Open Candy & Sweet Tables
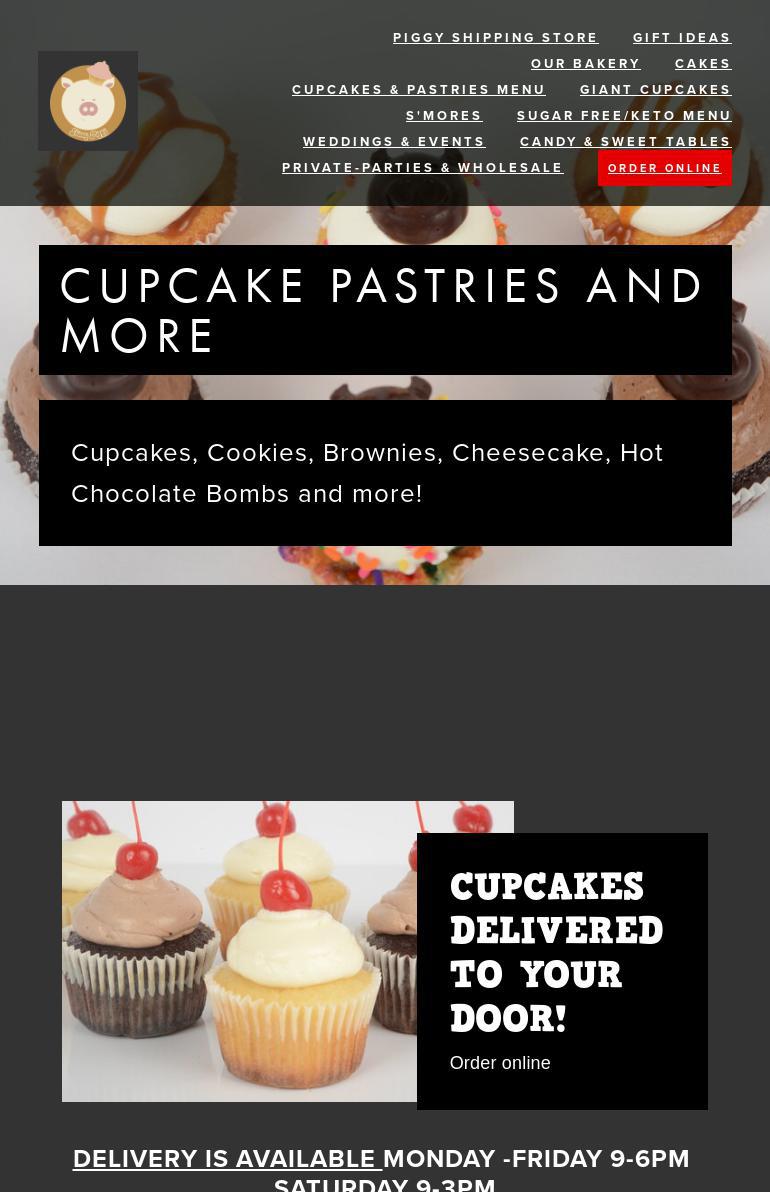Viewport: 770px width, 1192px height. tap(625, 142)
